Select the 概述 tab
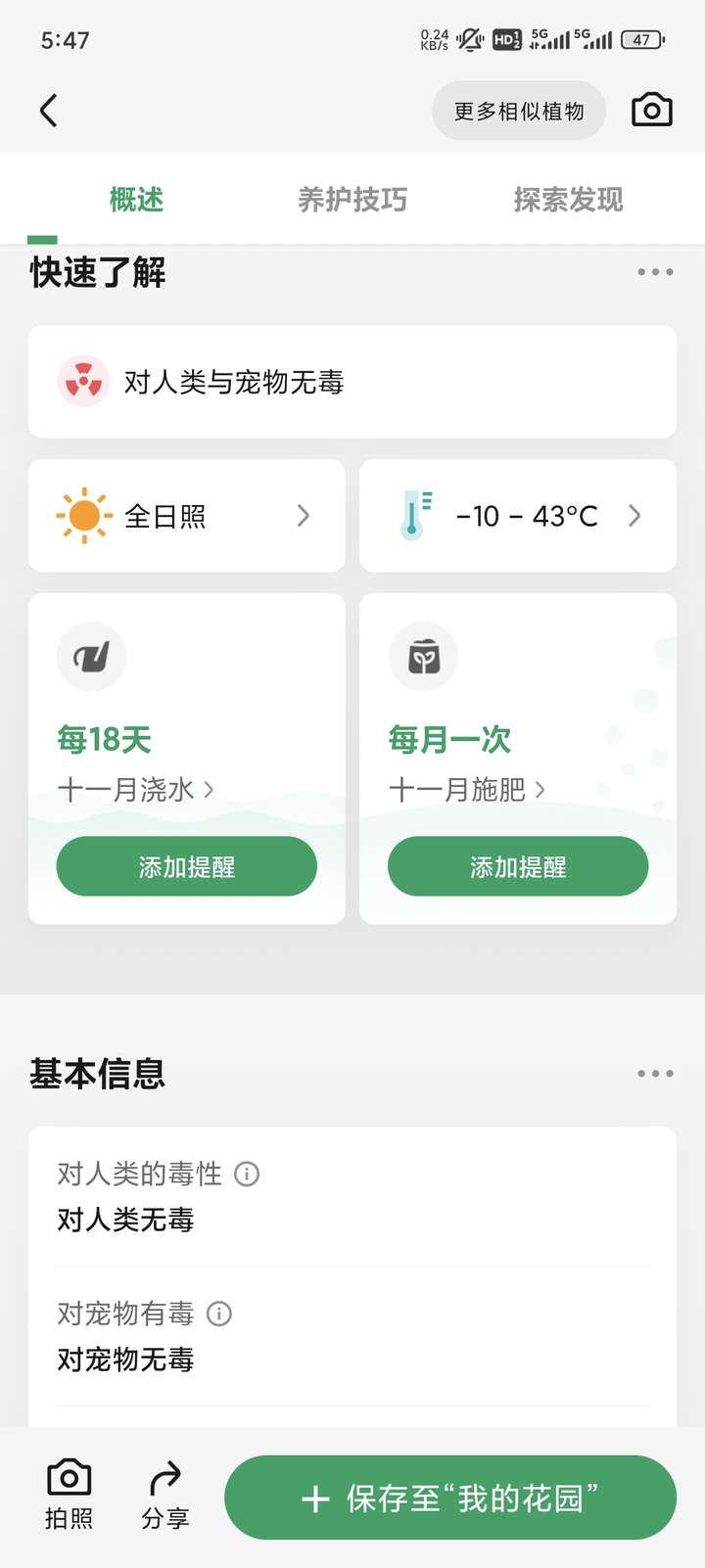Viewport: 705px width, 1568px height. tap(136, 200)
